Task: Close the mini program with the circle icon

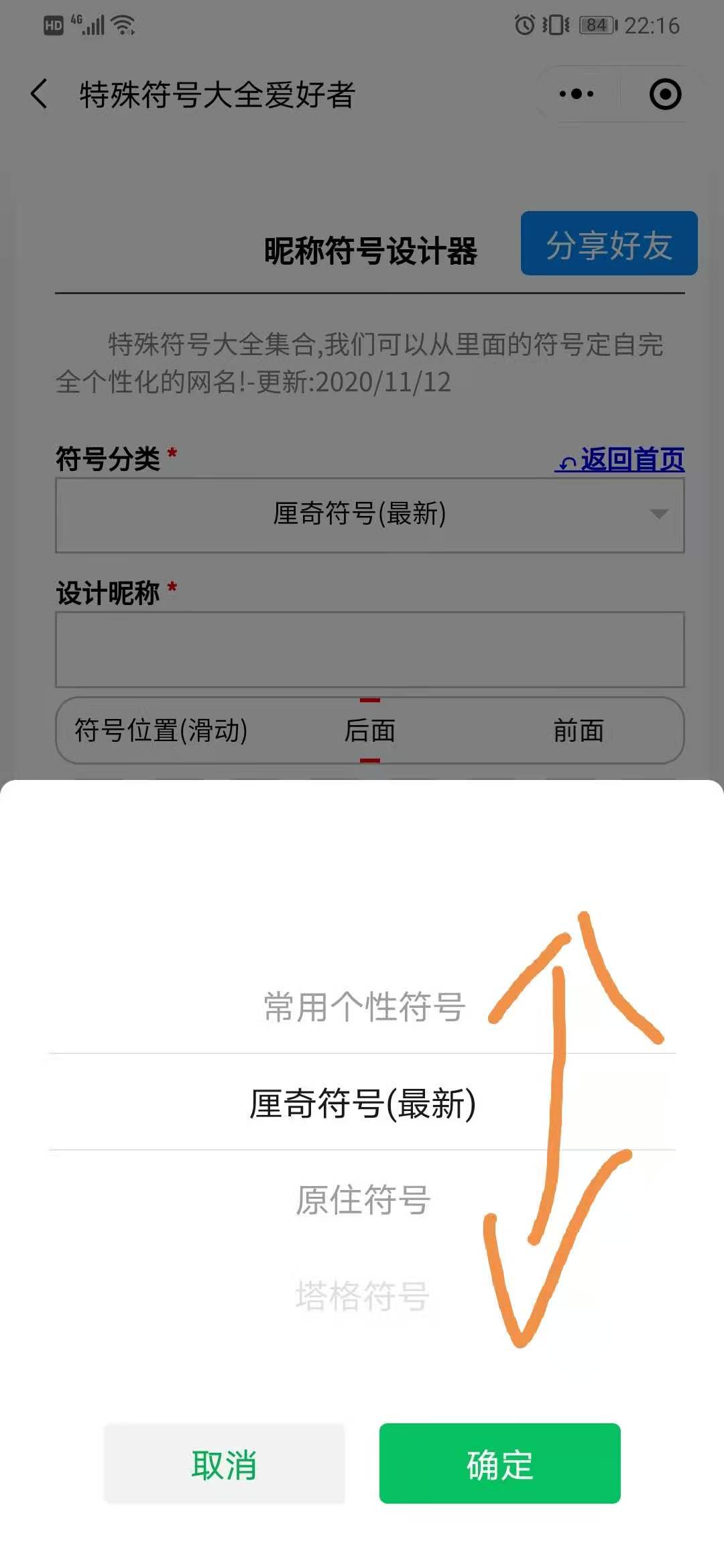Action: (x=665, y=94)
